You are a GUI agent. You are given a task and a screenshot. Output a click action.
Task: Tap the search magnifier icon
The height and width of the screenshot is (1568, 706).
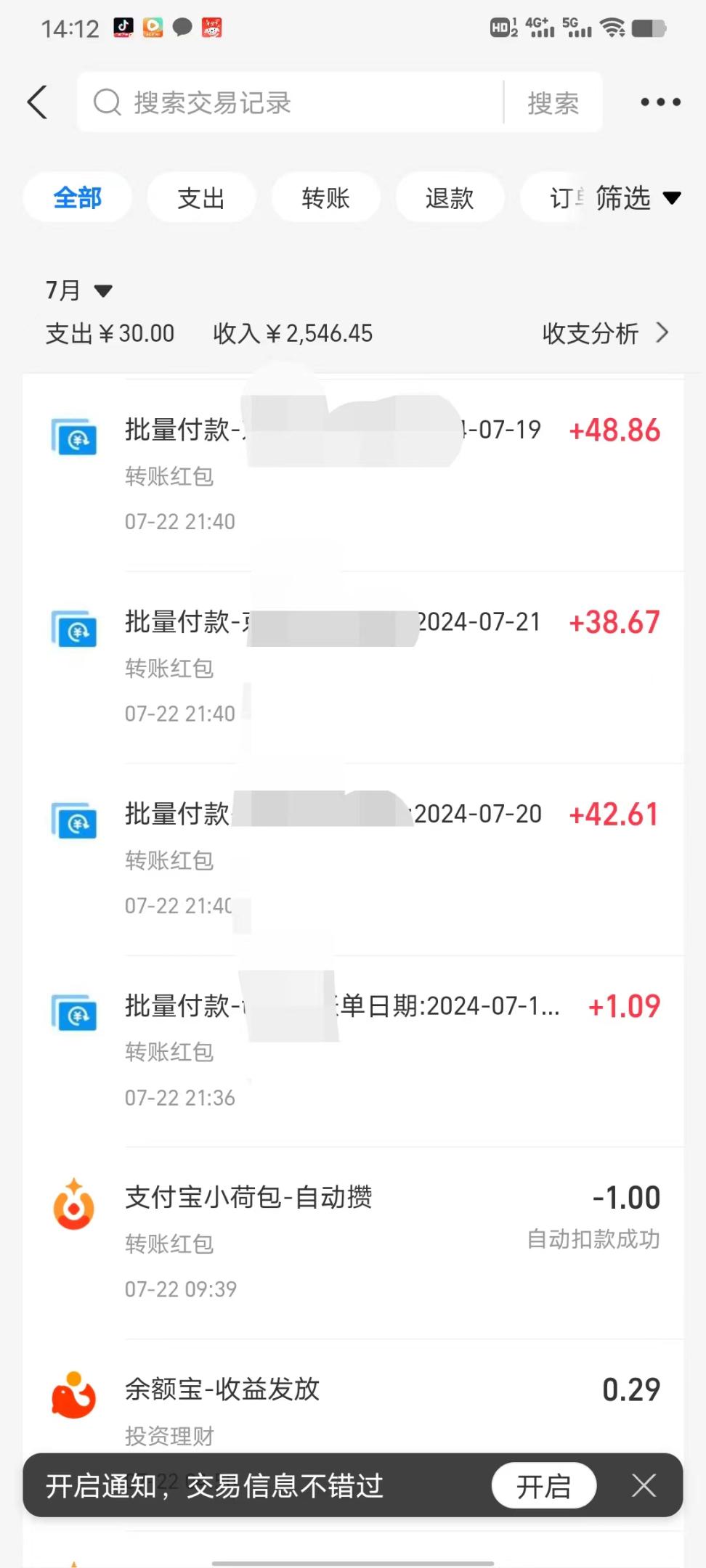pos(107,102)
